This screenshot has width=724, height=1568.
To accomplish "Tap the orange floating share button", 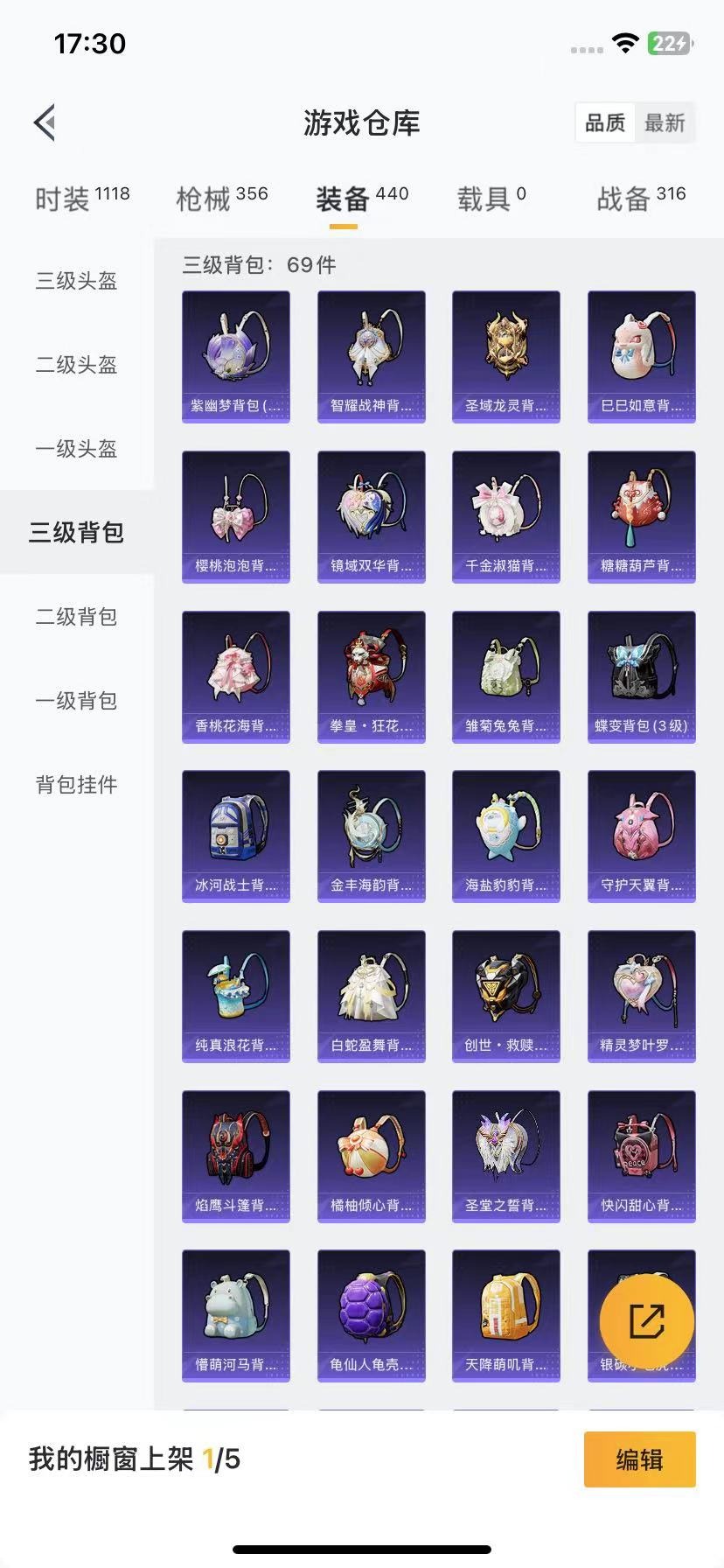I will pos(647,1321).
